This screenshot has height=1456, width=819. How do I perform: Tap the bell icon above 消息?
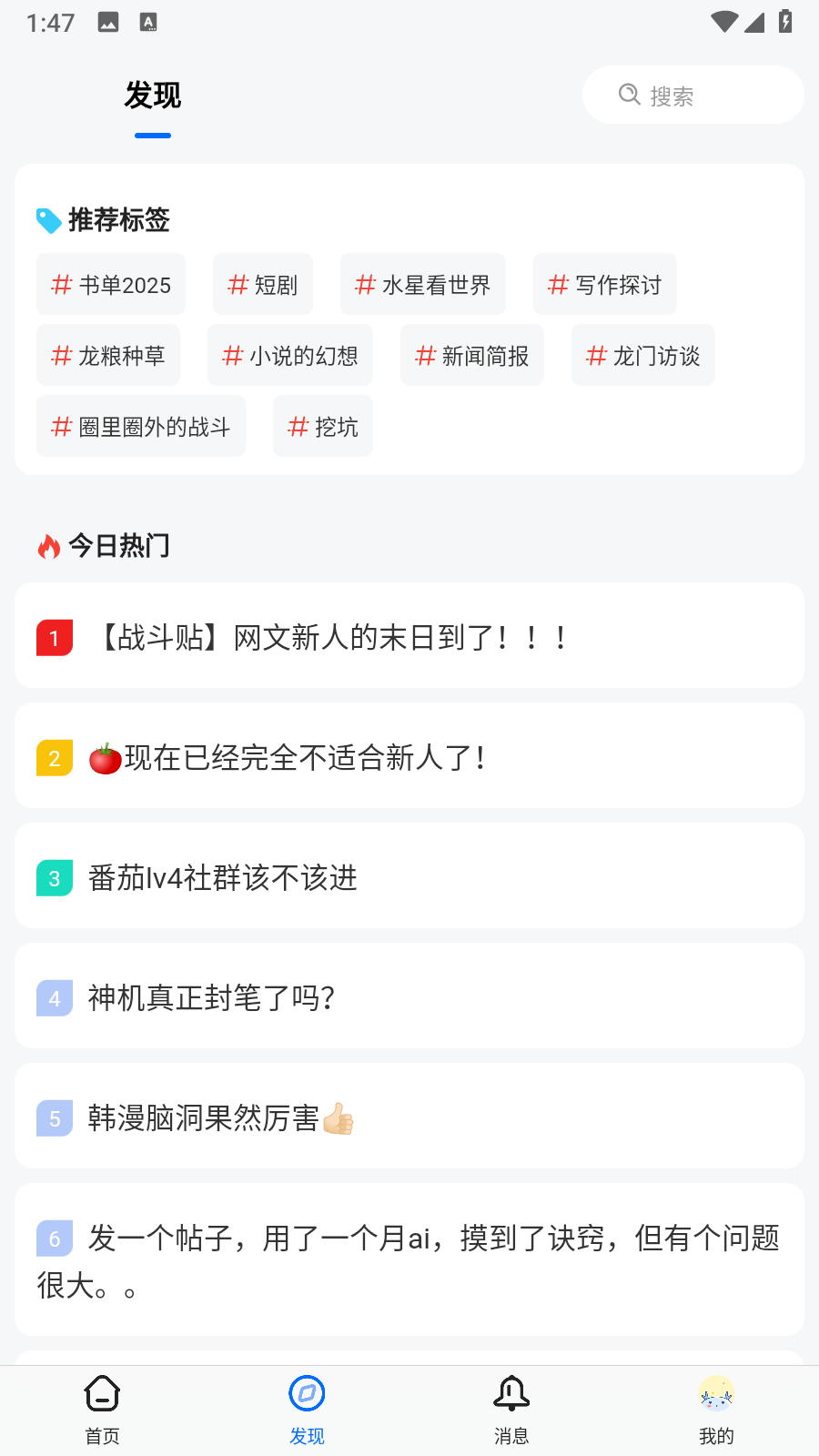click(x=511, y=1394)
